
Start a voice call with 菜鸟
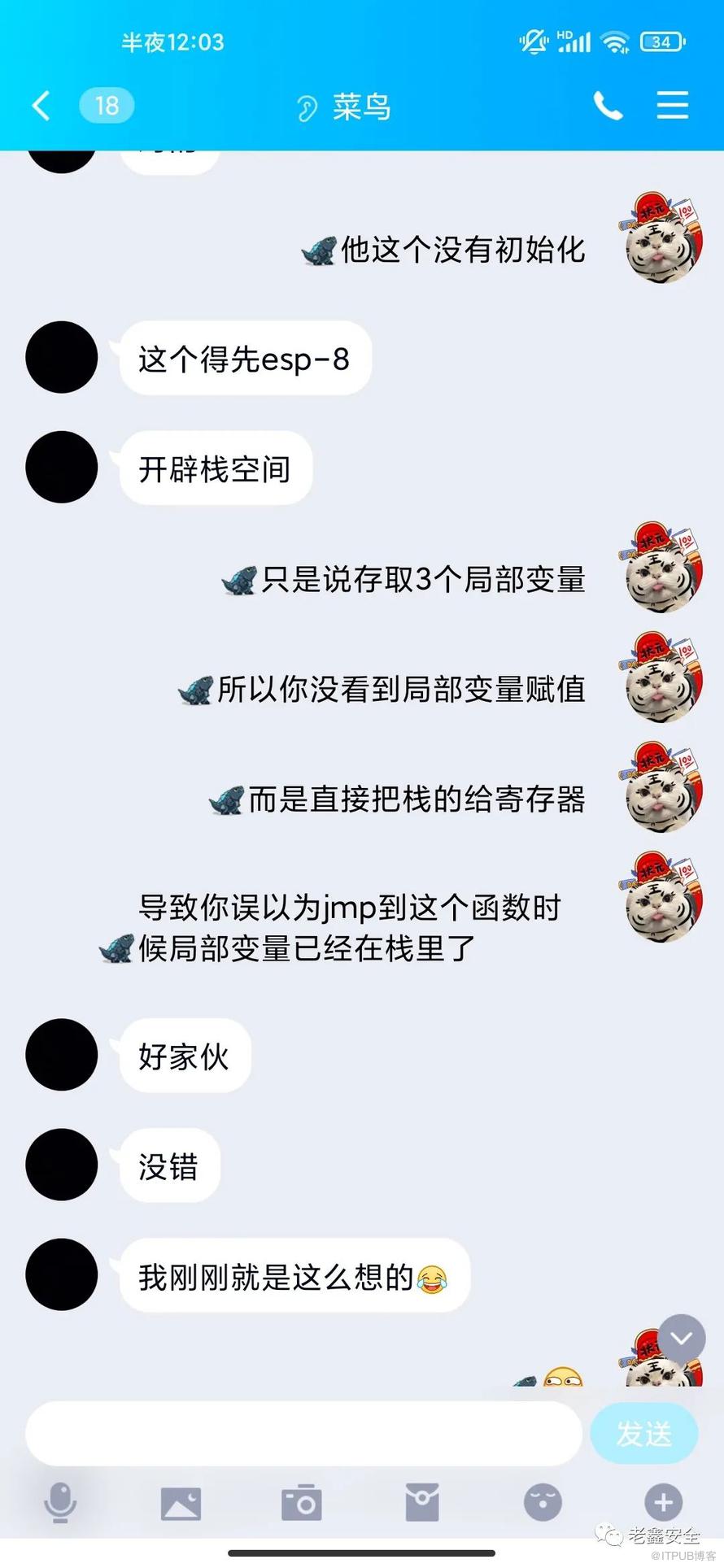tap(608, 106)
